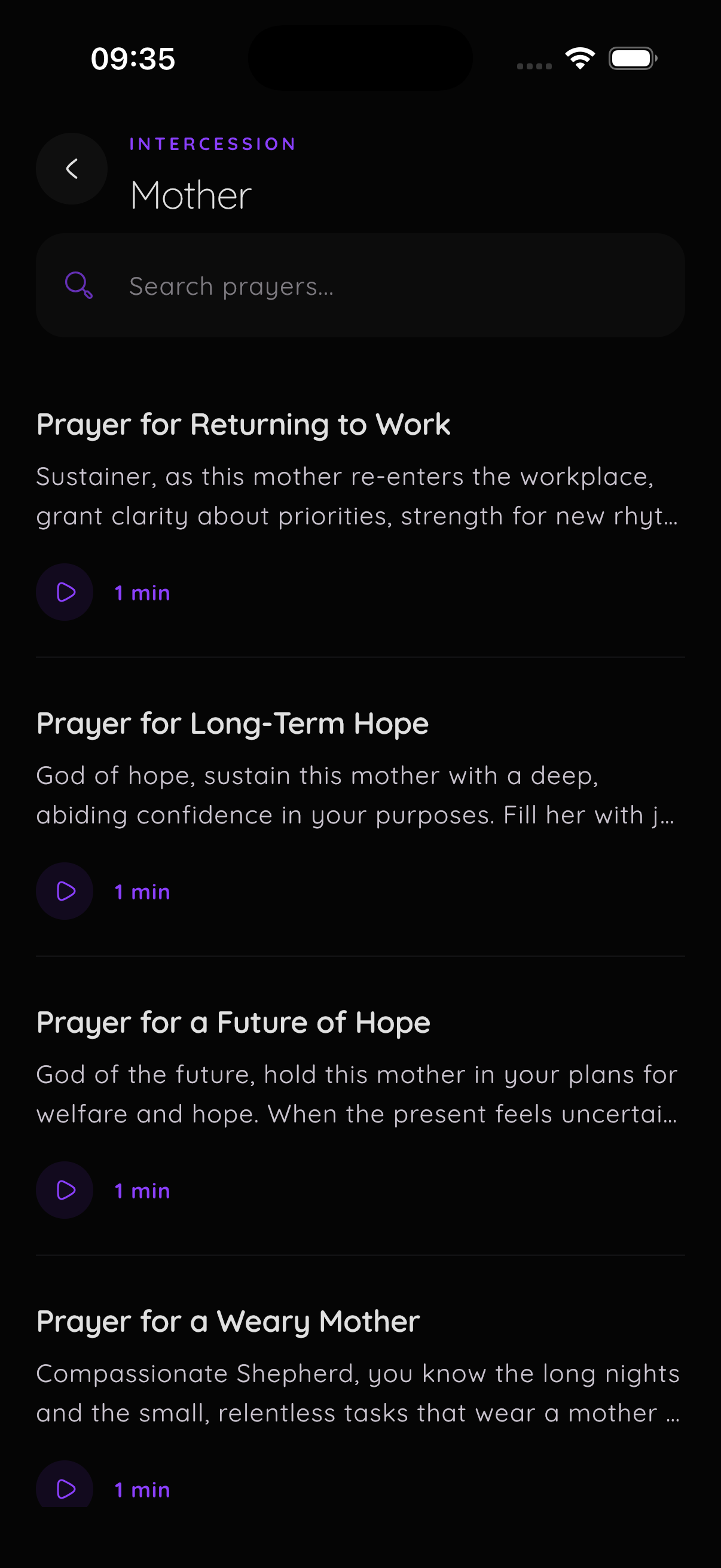Open Prayer for Returning to Work
This screenshot has width=721, height=1568.
(x=243, y=424)
